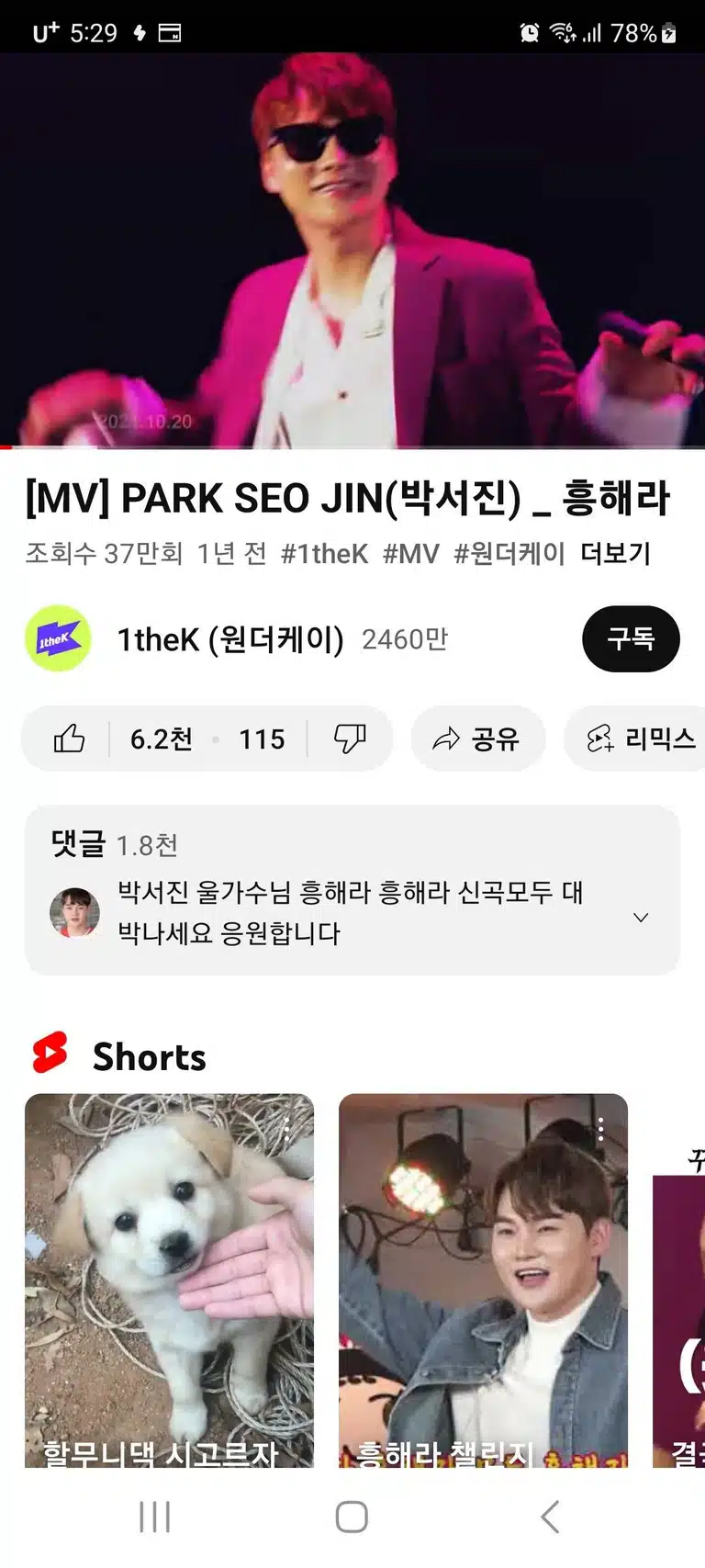The height and width of the screenshot is (1568, 705).
Task: Subscribe with the 구독 button
Action: 631,638
